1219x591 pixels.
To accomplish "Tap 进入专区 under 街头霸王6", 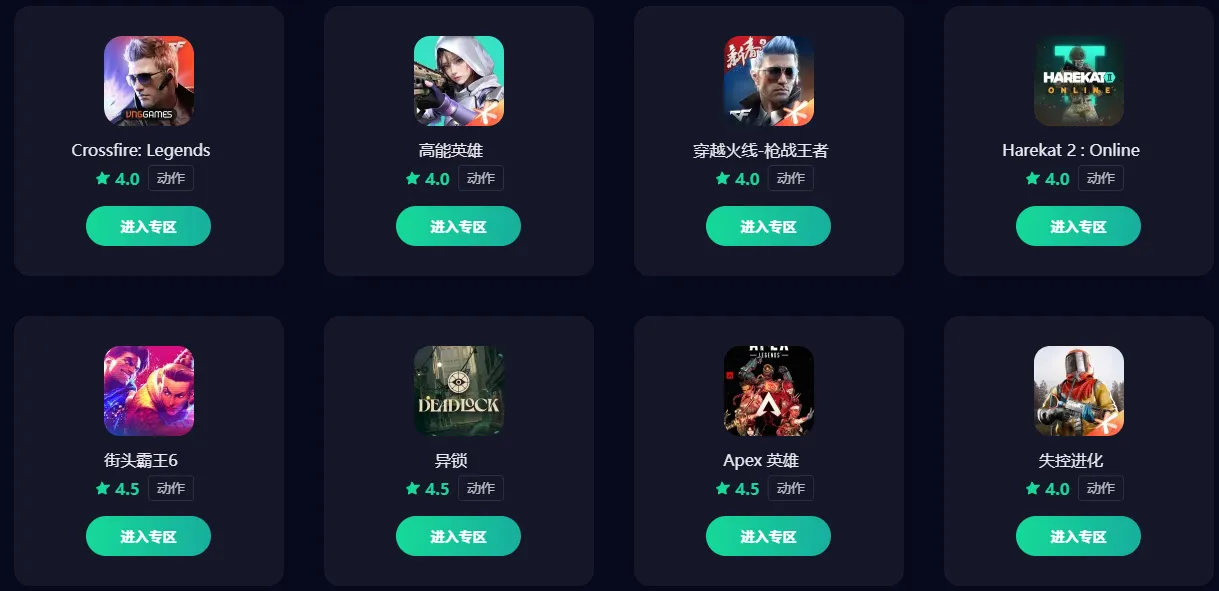I will click(x=148, y=536).
